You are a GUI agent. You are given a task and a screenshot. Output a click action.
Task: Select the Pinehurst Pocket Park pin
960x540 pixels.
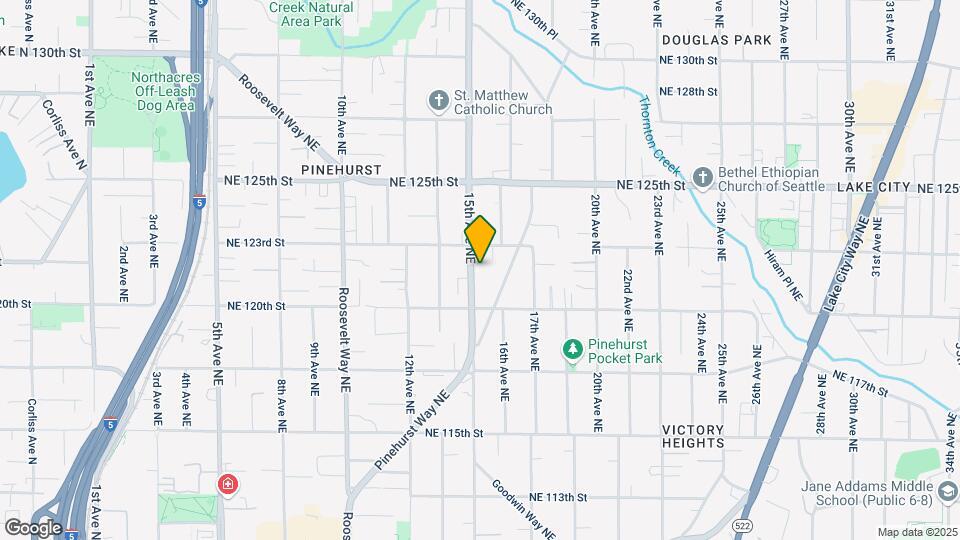click(573, 350)
